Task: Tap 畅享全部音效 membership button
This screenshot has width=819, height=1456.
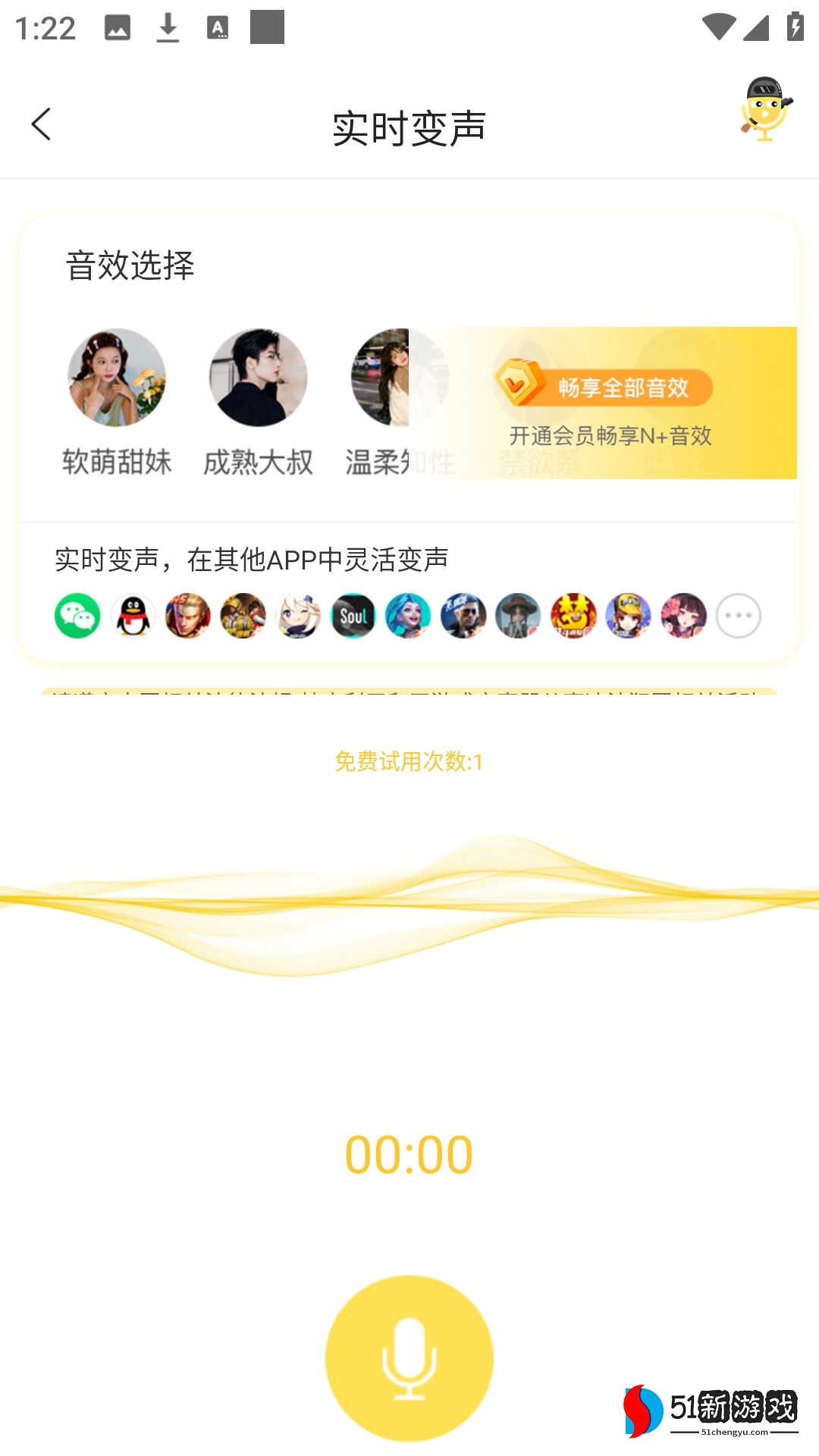Action: tap(604, 388)
